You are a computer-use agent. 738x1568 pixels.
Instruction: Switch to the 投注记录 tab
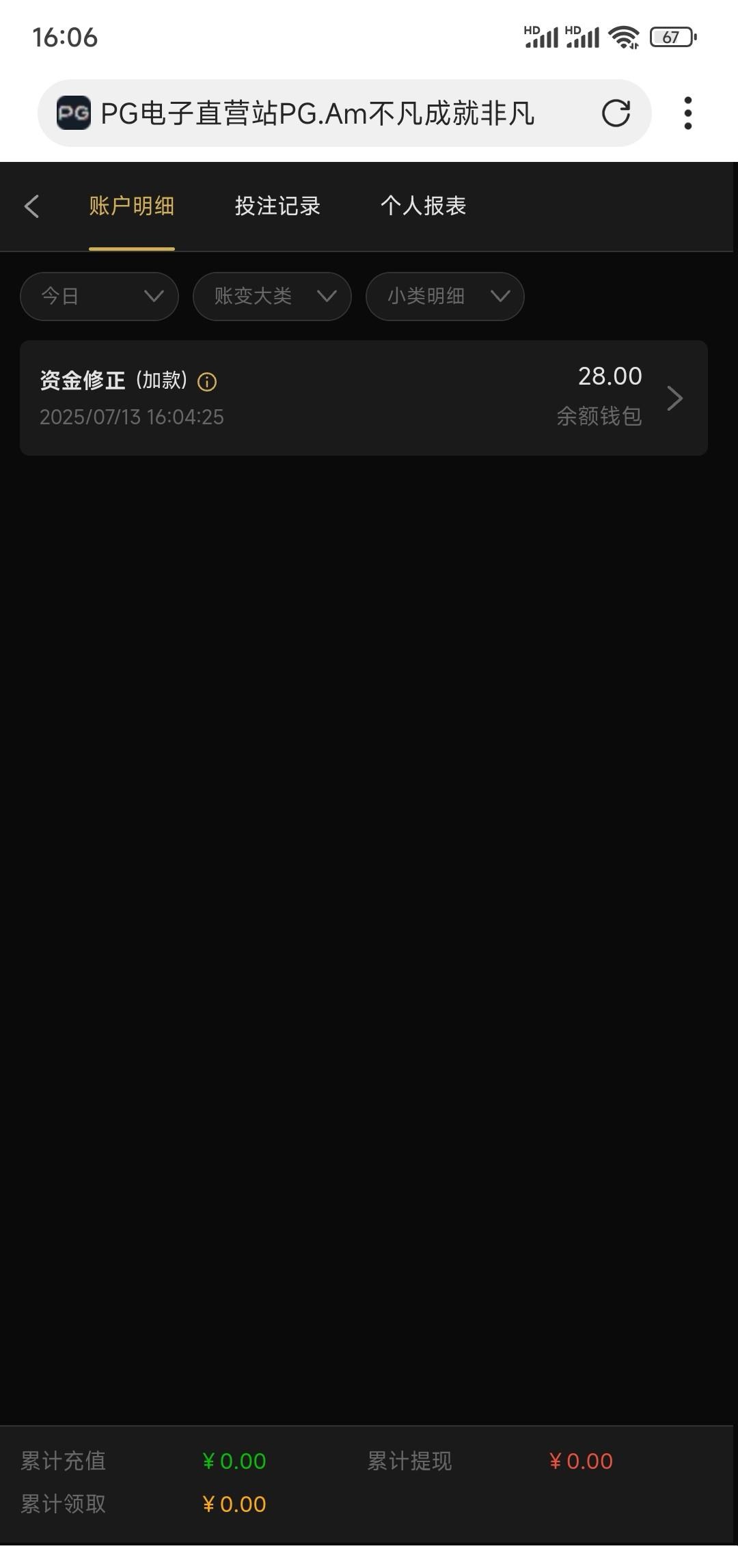click(x=277, y=206)
